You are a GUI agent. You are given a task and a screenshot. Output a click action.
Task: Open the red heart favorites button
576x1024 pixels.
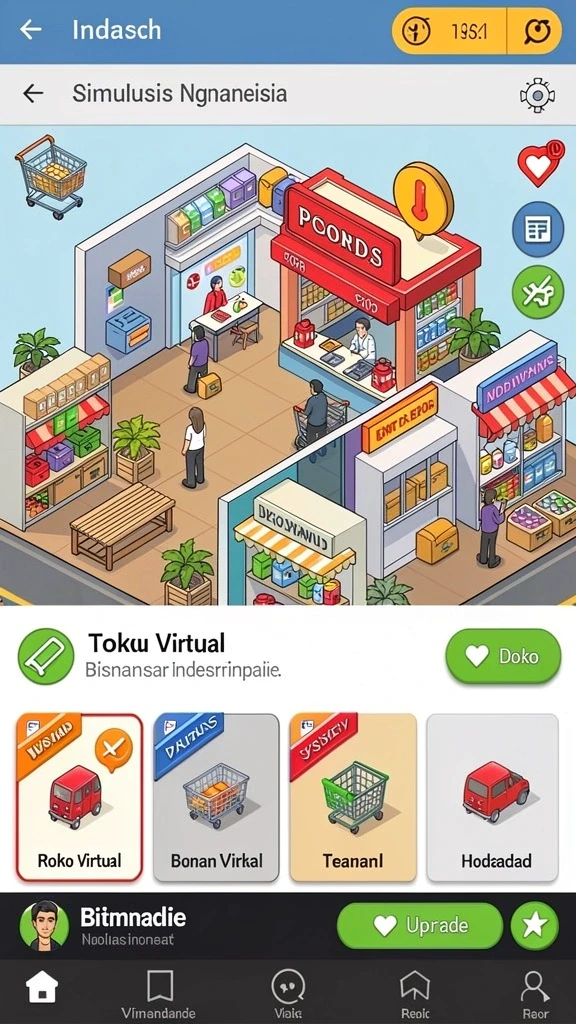[x=539, y=162]
